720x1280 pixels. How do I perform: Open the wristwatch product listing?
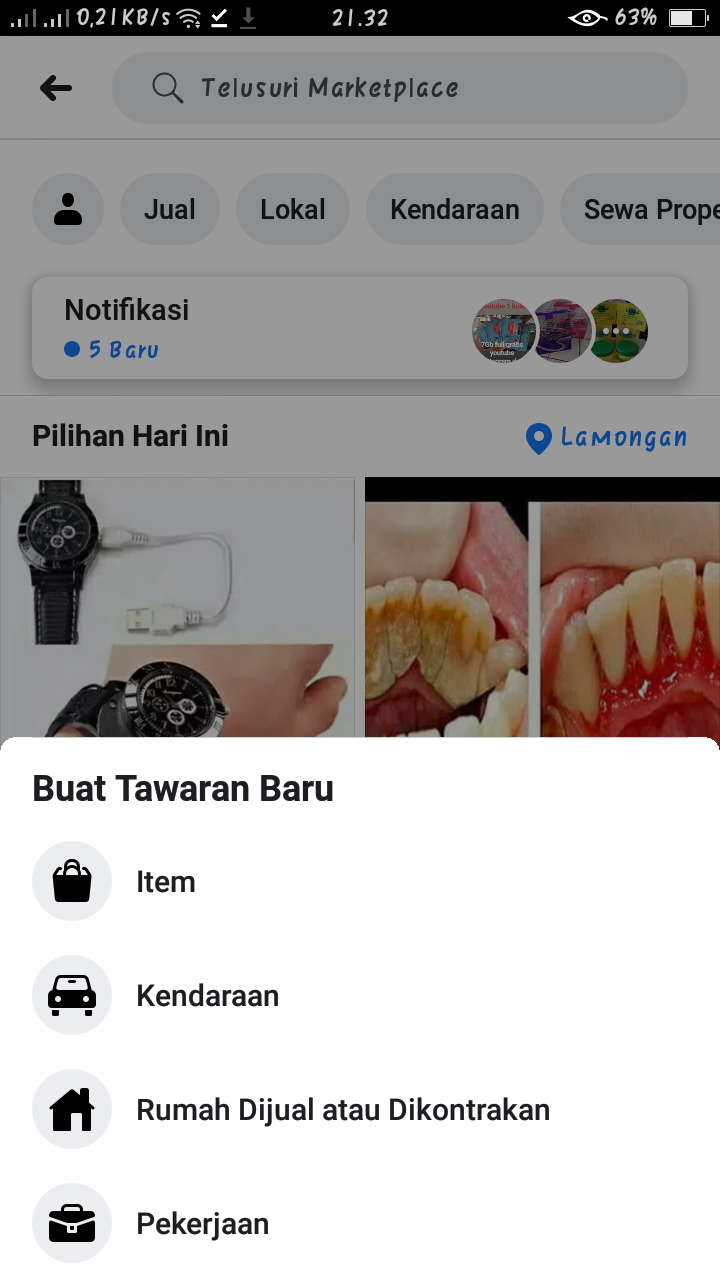[x=177, y=607]
